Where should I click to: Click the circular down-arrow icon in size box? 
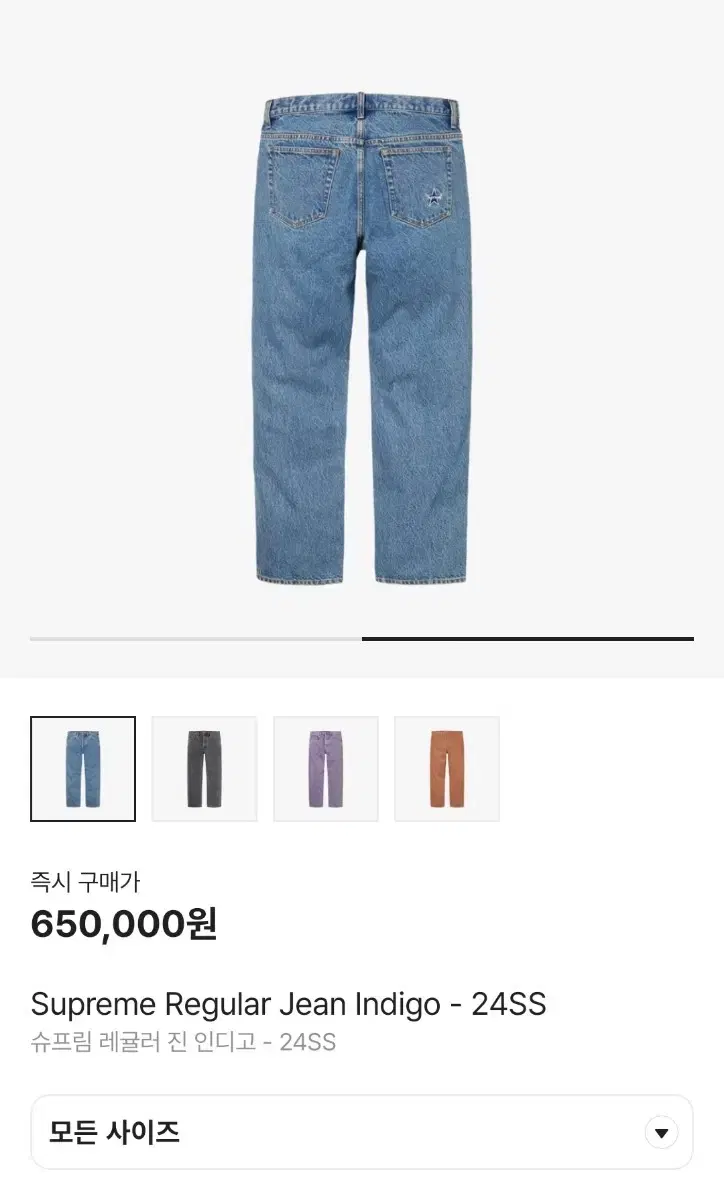[661, 1132]
